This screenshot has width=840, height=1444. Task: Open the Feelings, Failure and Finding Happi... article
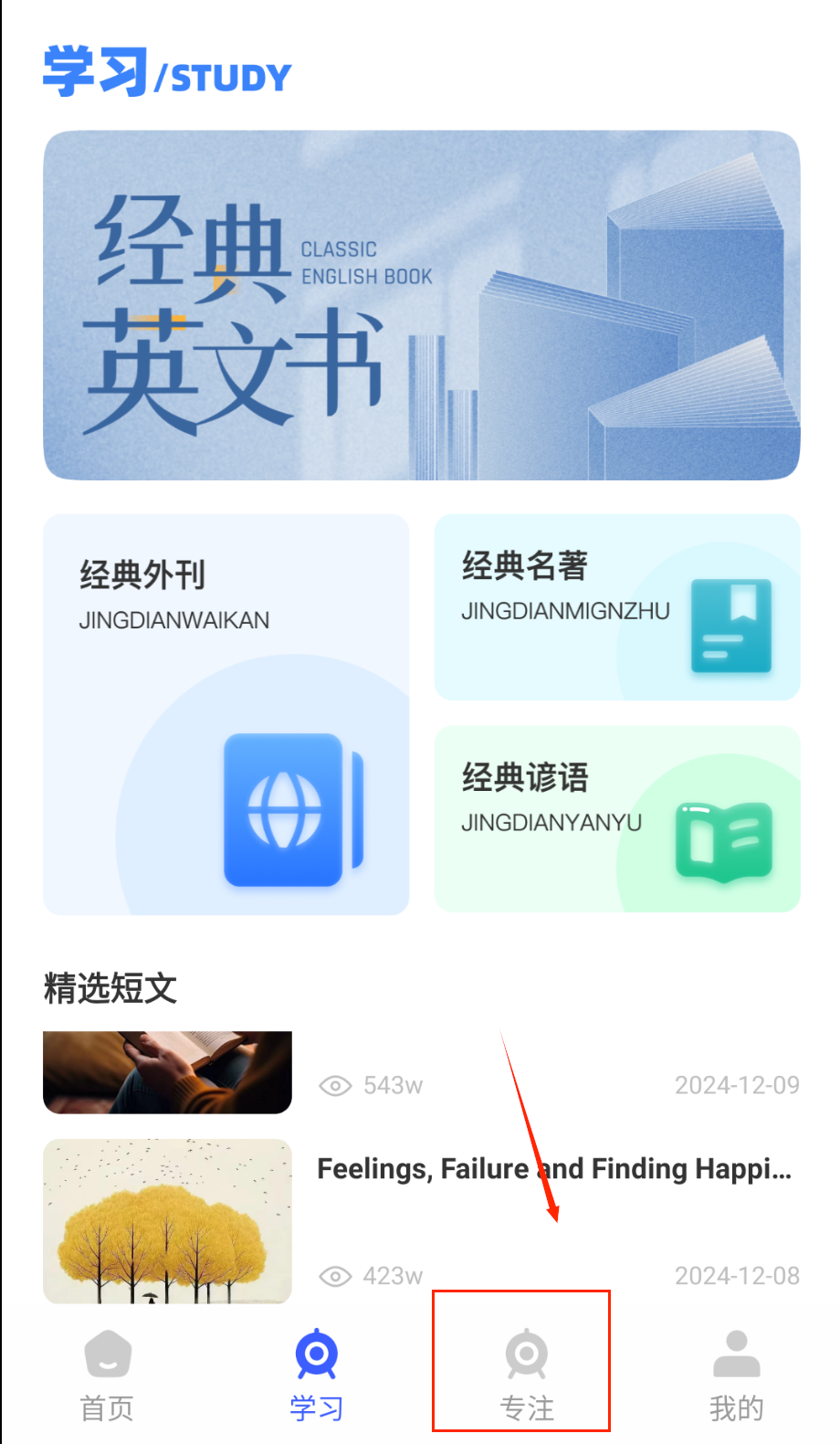click(x=553, y=1169)
